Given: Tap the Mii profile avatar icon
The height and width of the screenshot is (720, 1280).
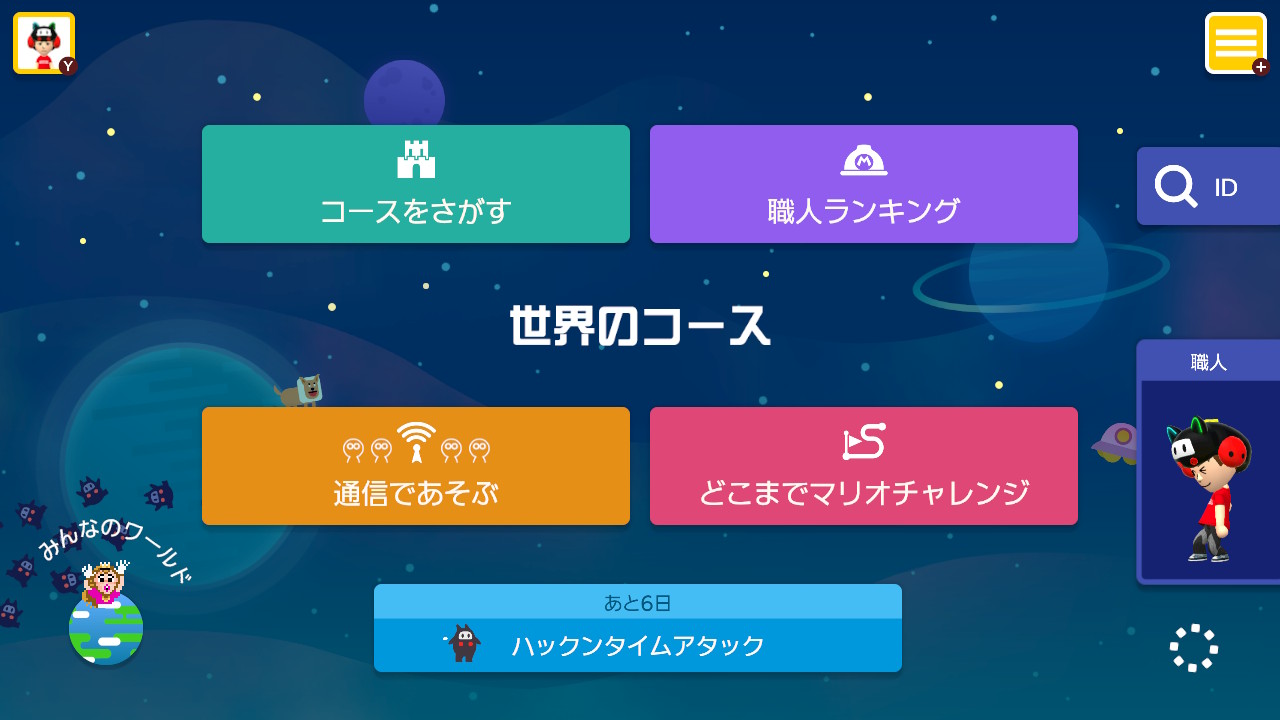Looking at the screenshot, I should (44, 43).
